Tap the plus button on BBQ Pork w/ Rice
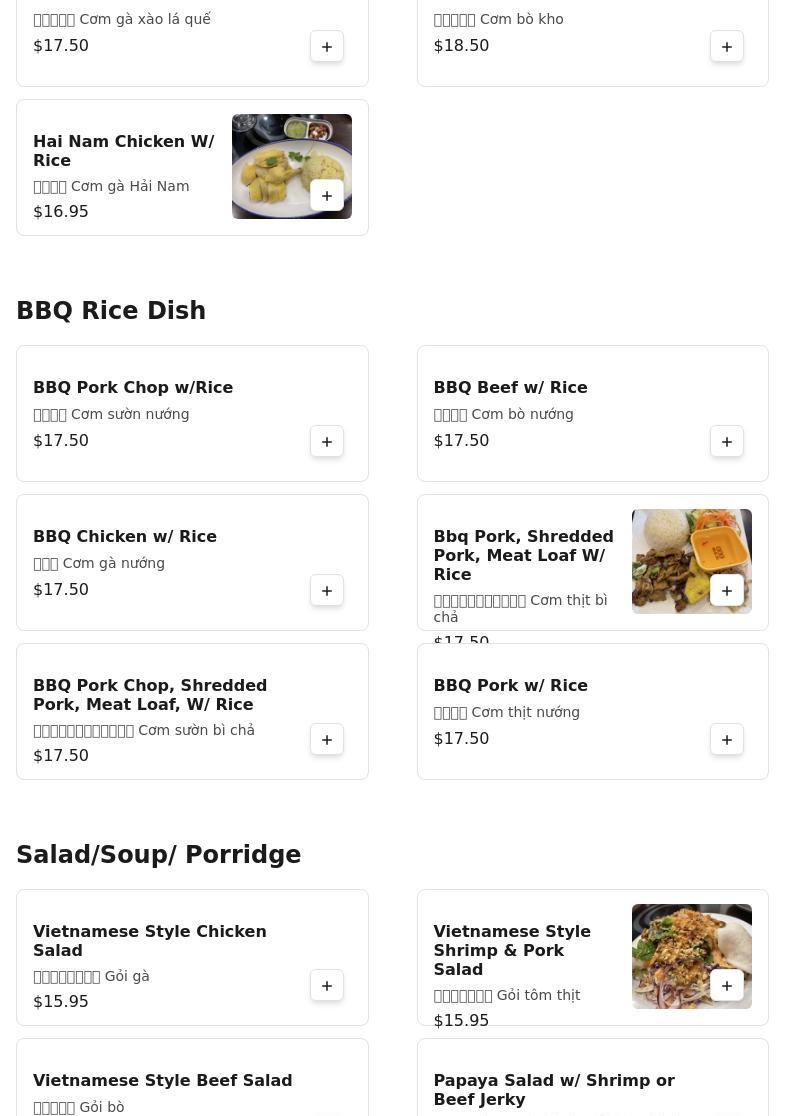Screen dimensions: 785x1116 pos(726,740)
